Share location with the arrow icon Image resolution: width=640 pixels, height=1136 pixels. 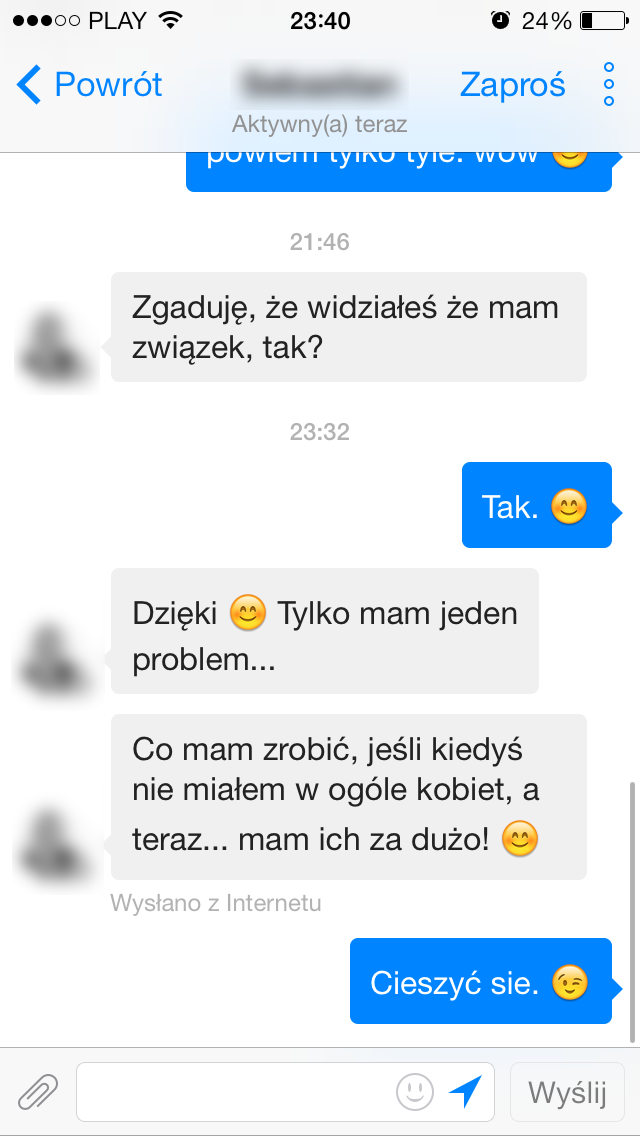point(465,1092)
